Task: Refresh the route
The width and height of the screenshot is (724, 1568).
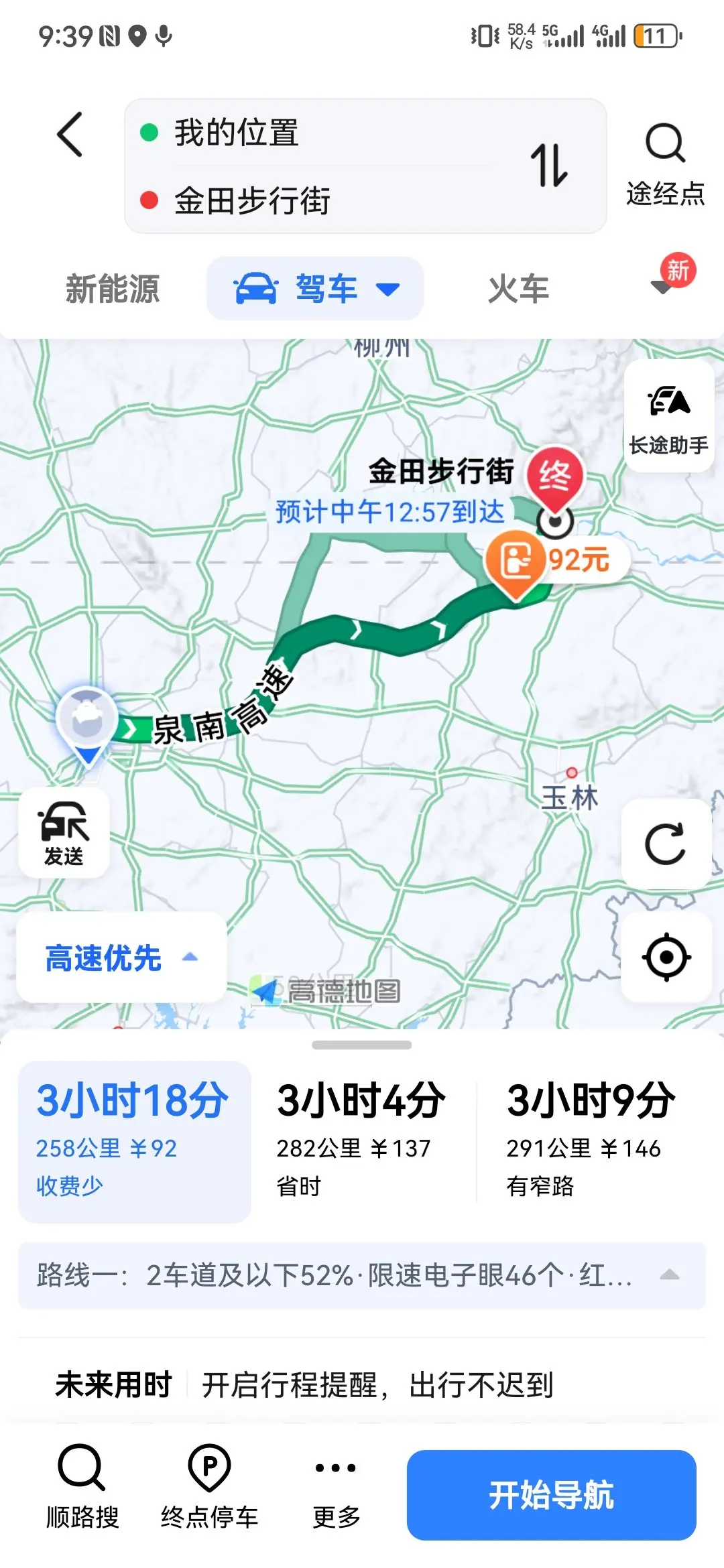Action: coord(666,844)
